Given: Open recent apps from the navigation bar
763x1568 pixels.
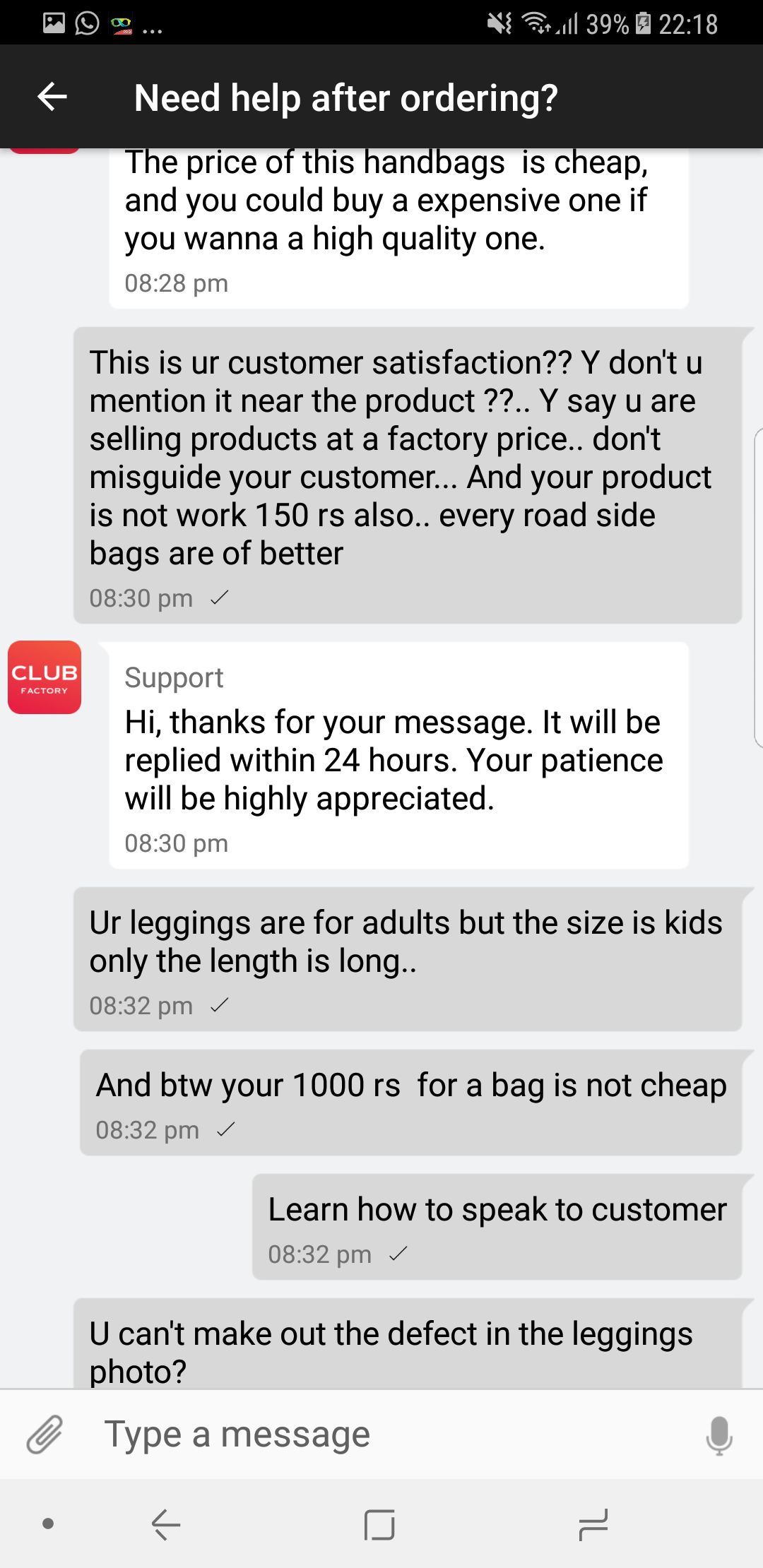Looking at the screenshot, I should pos(593,1524).
